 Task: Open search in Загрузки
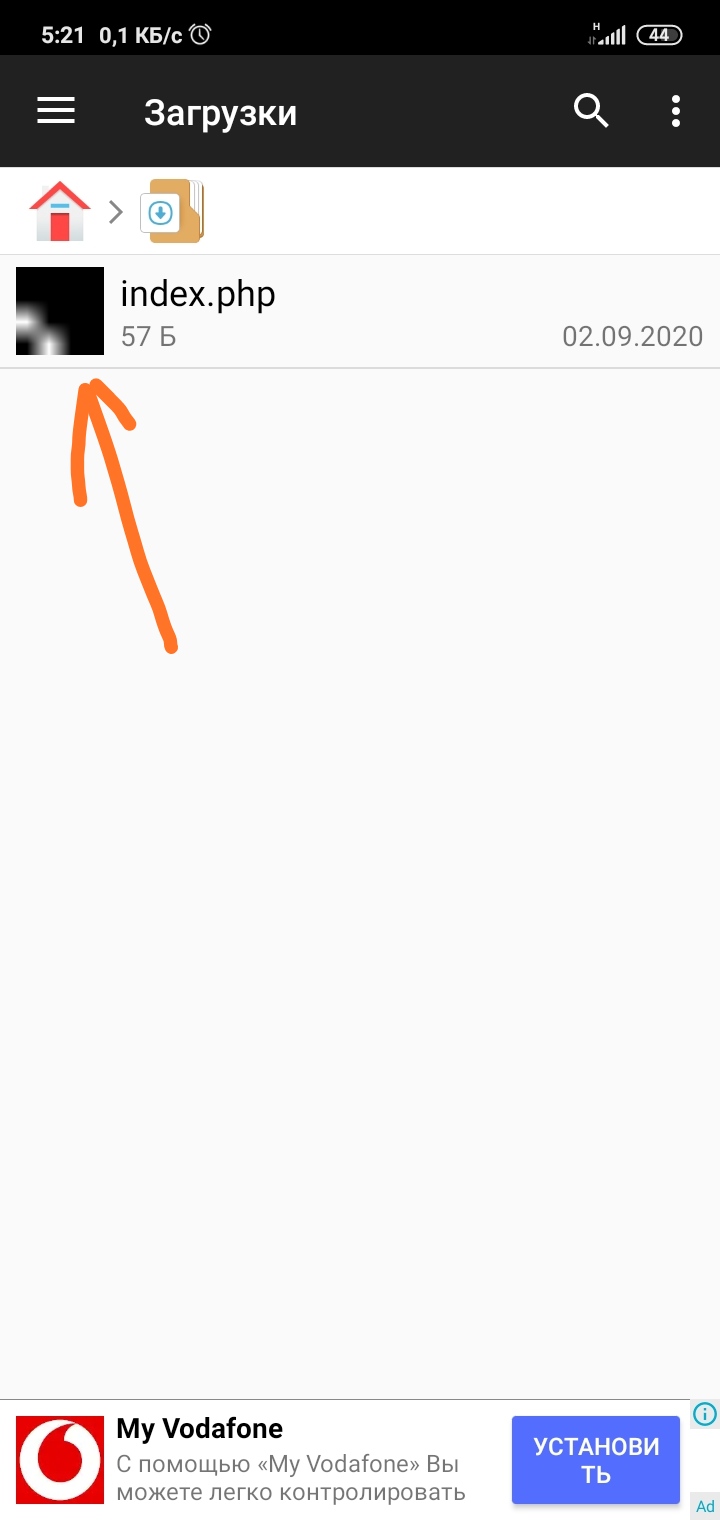point(591,111)
